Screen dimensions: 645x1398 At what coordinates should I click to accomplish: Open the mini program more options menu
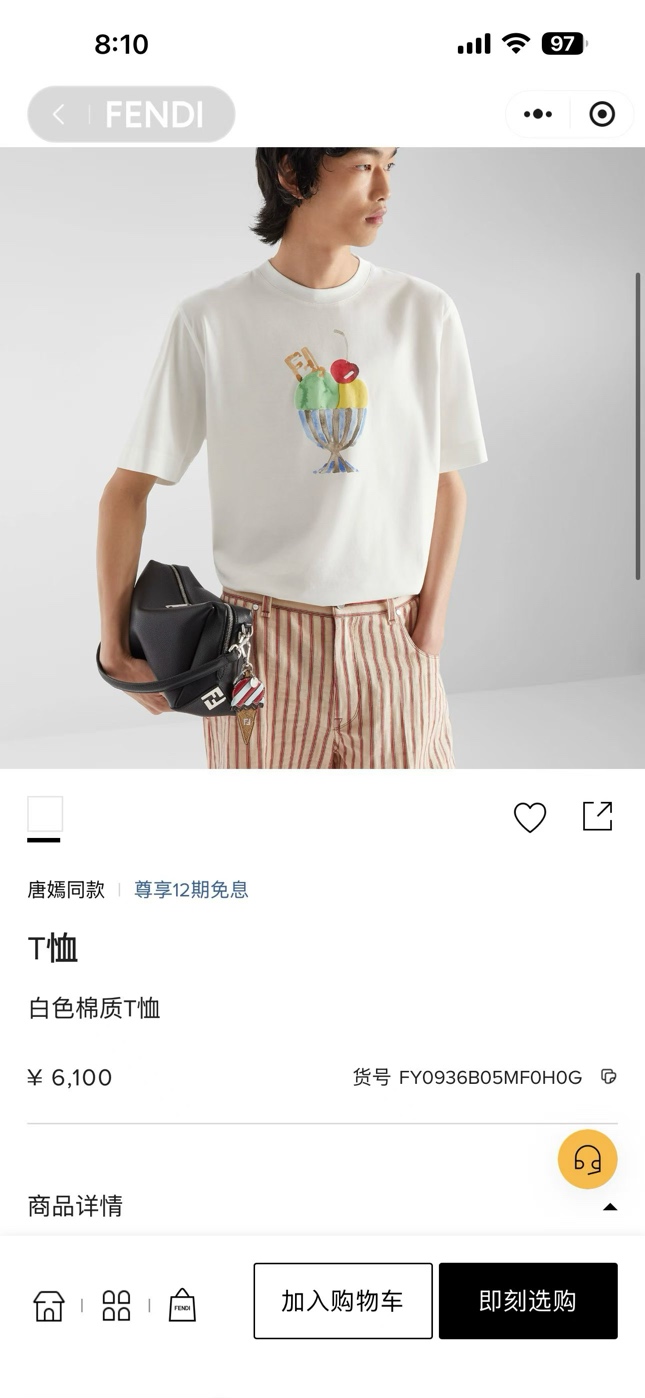click(537, 115)
